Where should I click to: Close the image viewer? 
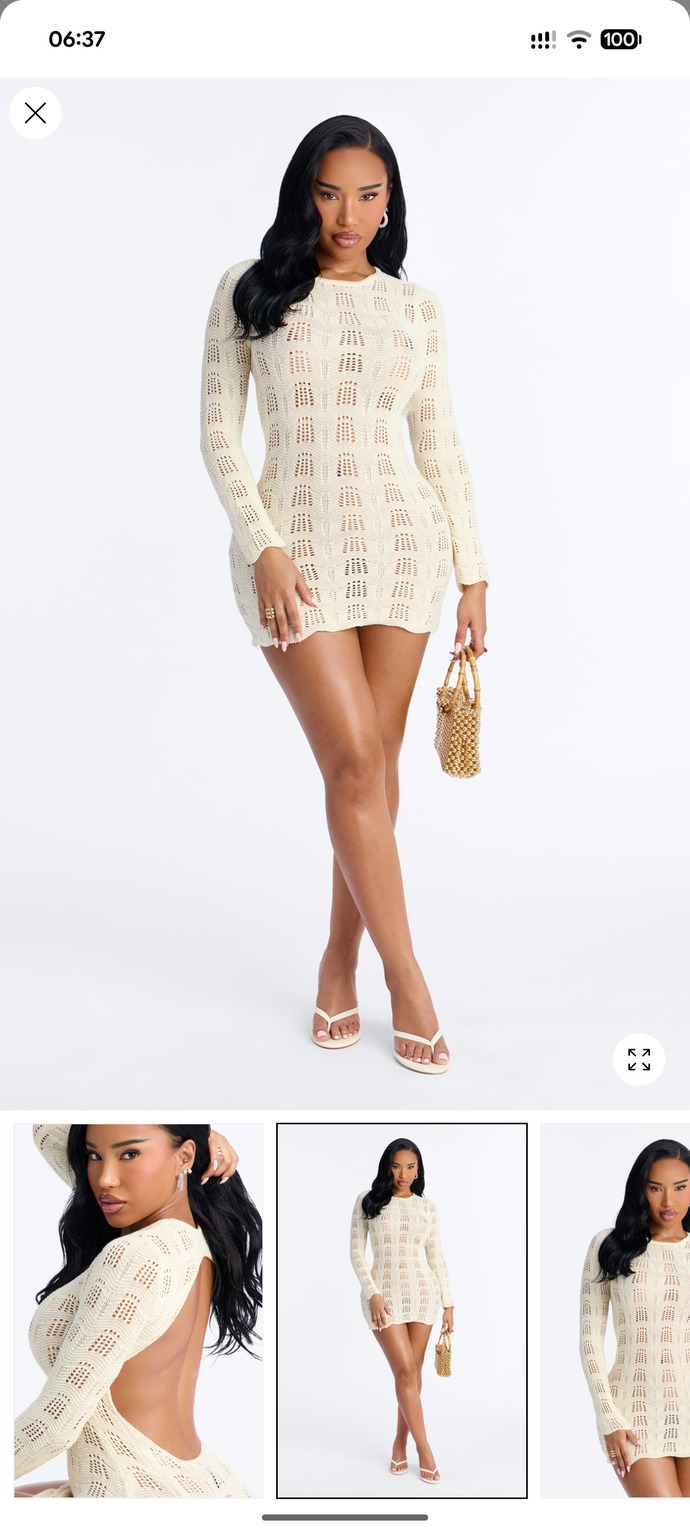click(x=35, y=113)
